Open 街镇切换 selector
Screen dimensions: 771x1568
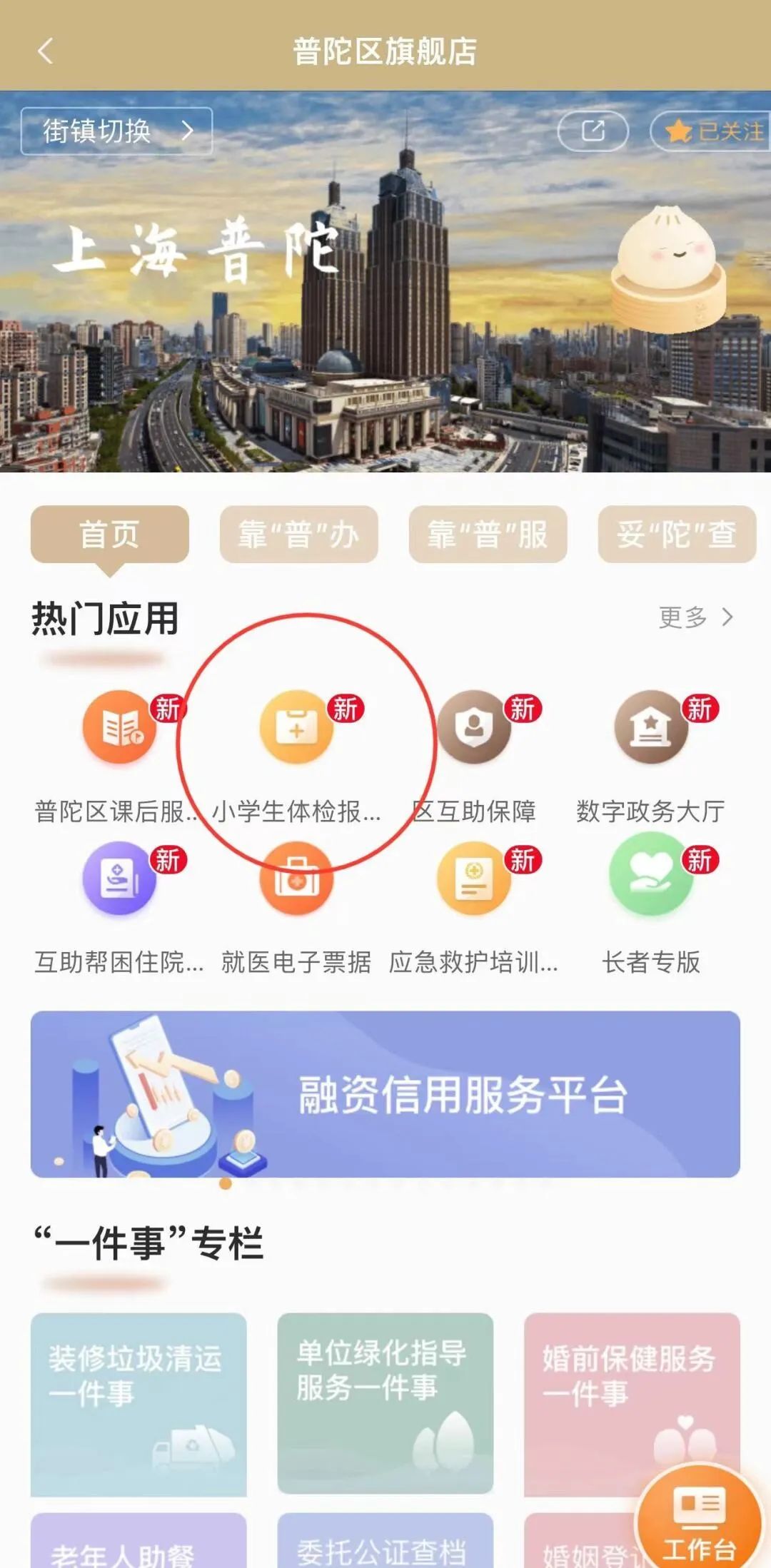(117, 131)
